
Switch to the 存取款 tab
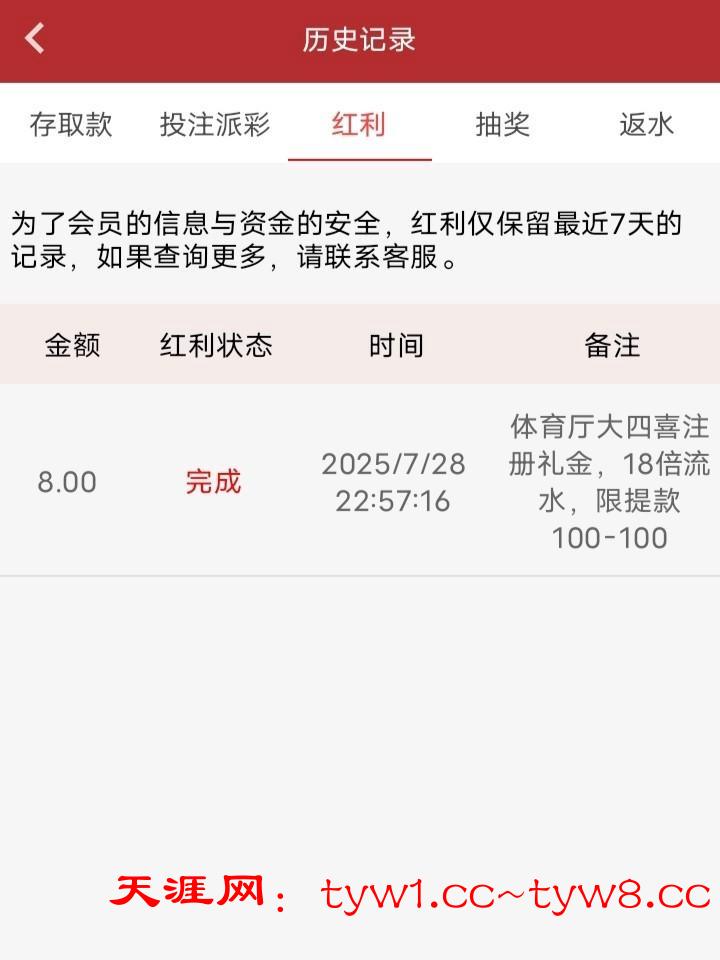[71, 125]
